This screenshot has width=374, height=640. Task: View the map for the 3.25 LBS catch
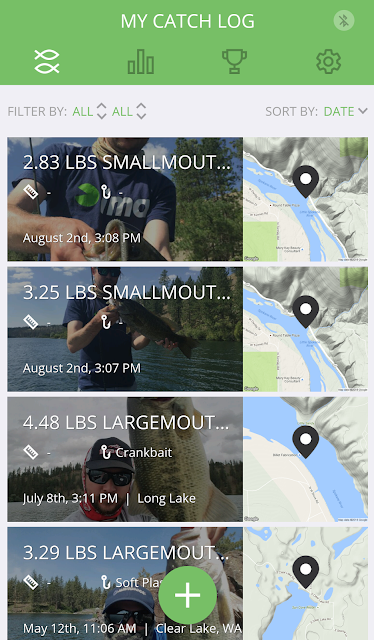tap(305, 329)
